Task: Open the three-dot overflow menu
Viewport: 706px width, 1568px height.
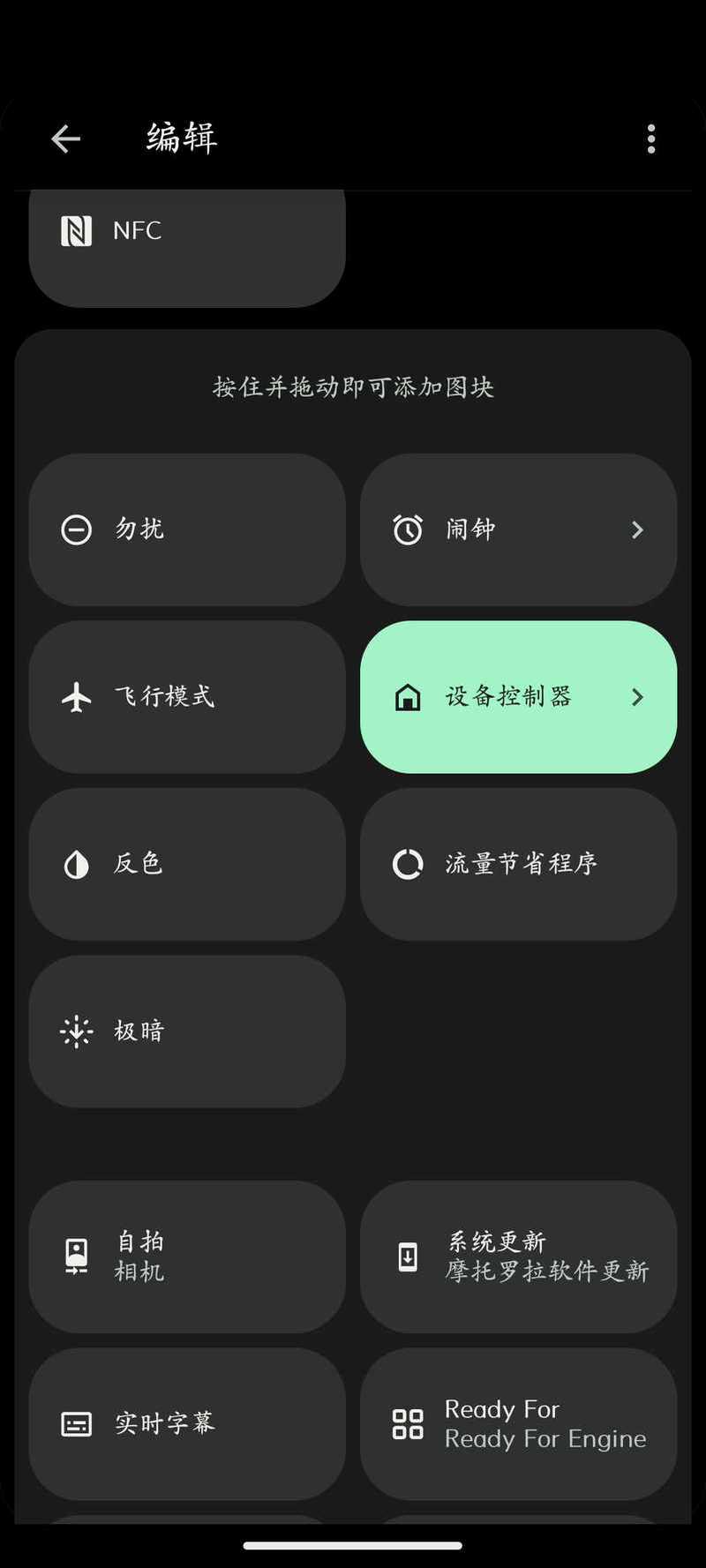Action: click(651, 139)
